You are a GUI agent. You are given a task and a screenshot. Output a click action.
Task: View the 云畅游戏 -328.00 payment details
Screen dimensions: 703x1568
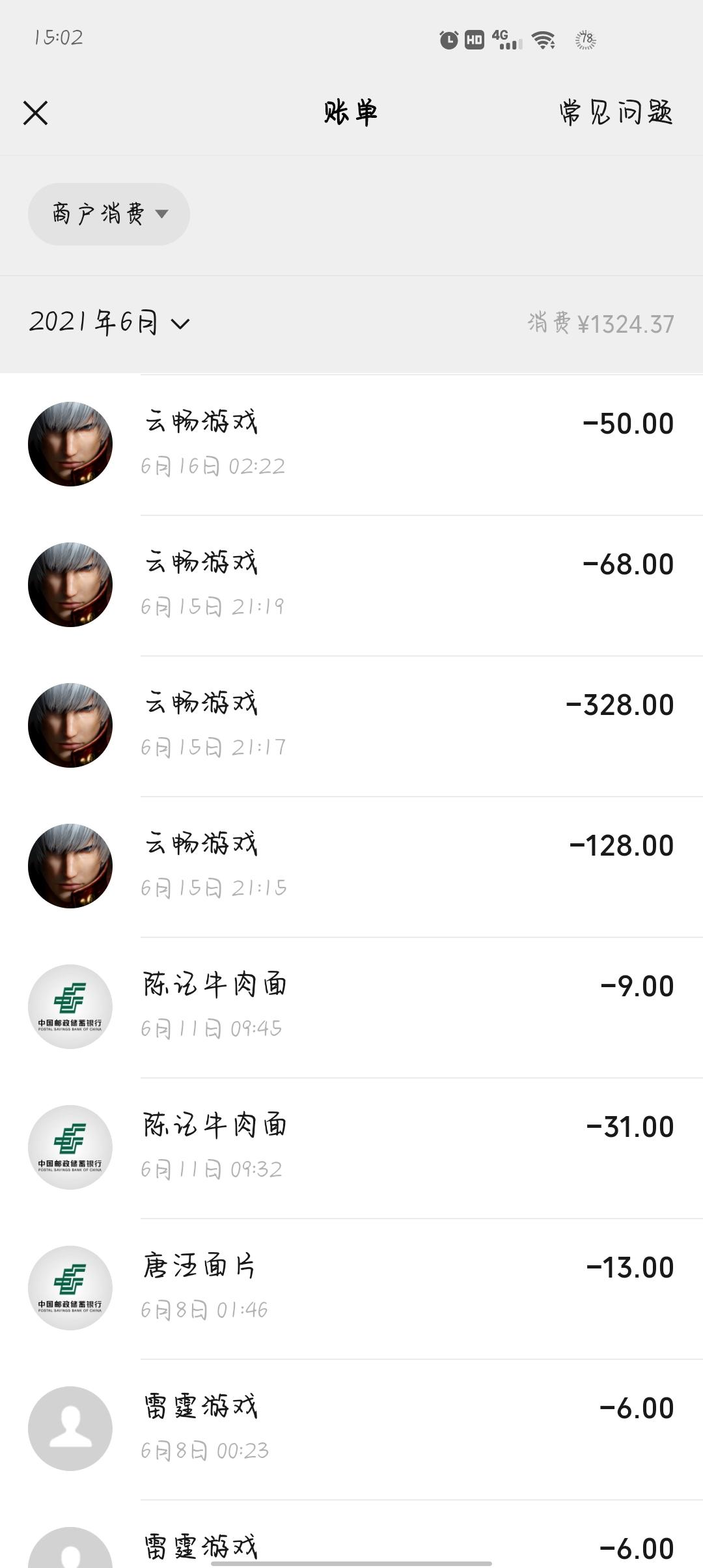351,726
